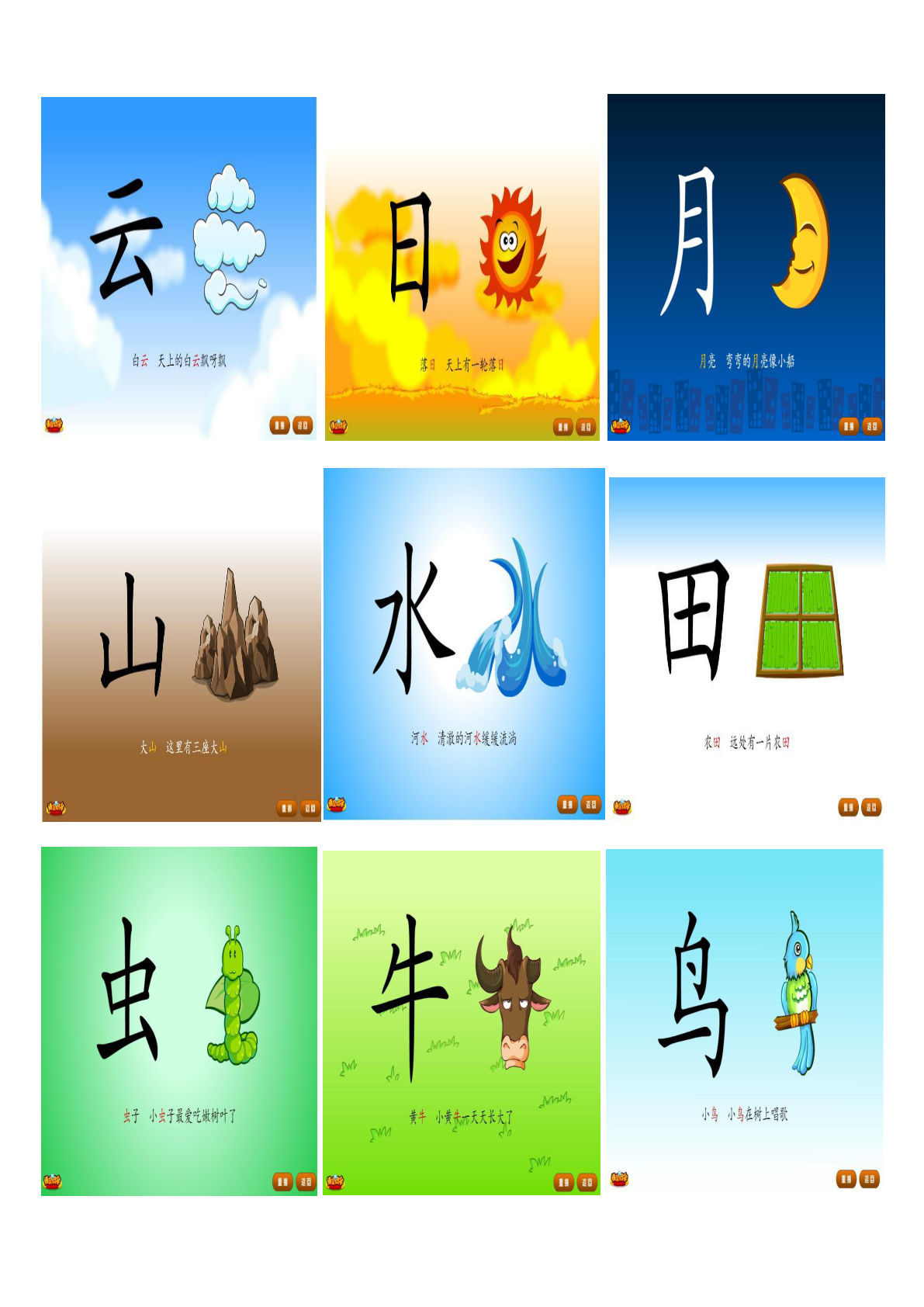Click the app logo on the 鸟 card
The width and height of the screenshot is (924, 1307).
(x=619, y=1179)
